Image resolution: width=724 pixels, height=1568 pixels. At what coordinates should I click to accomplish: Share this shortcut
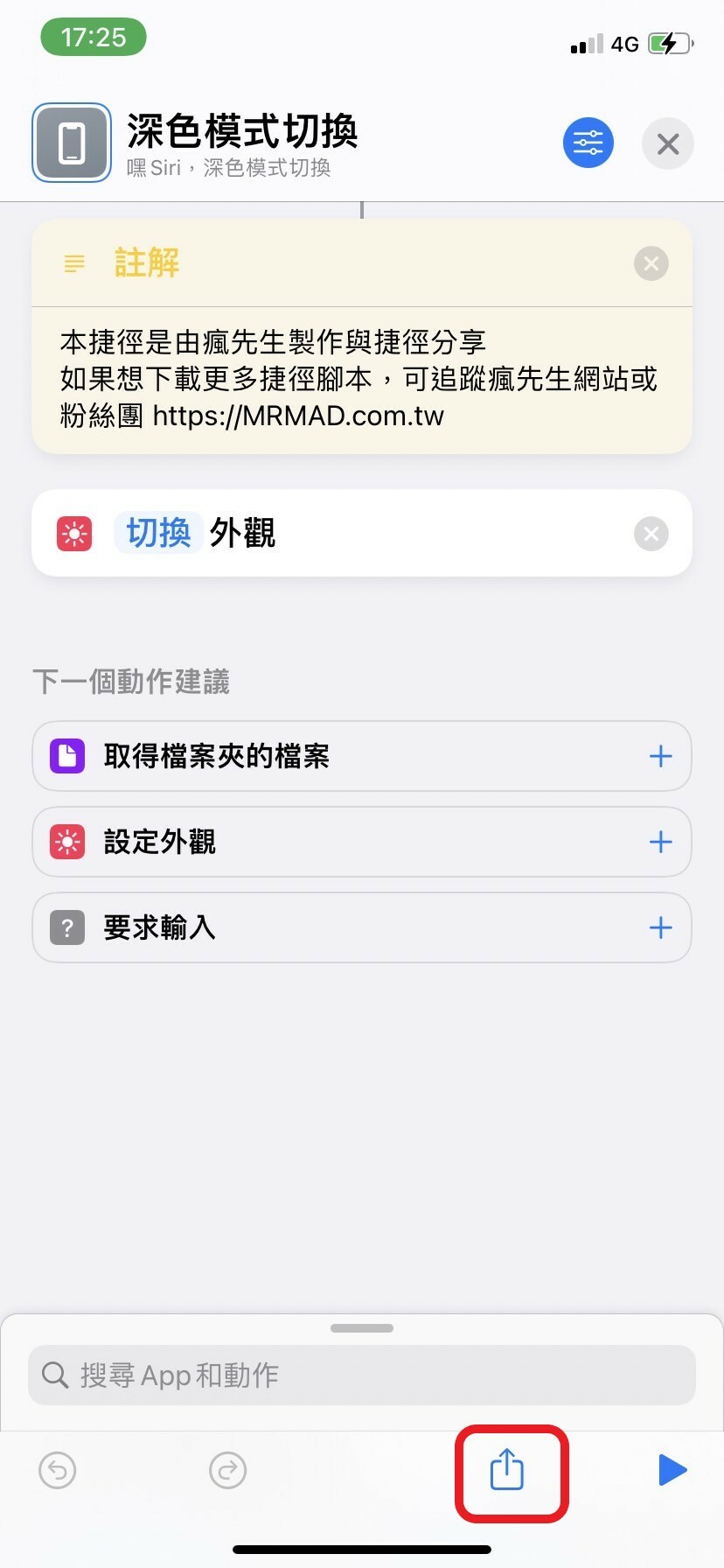[506, 1469]
